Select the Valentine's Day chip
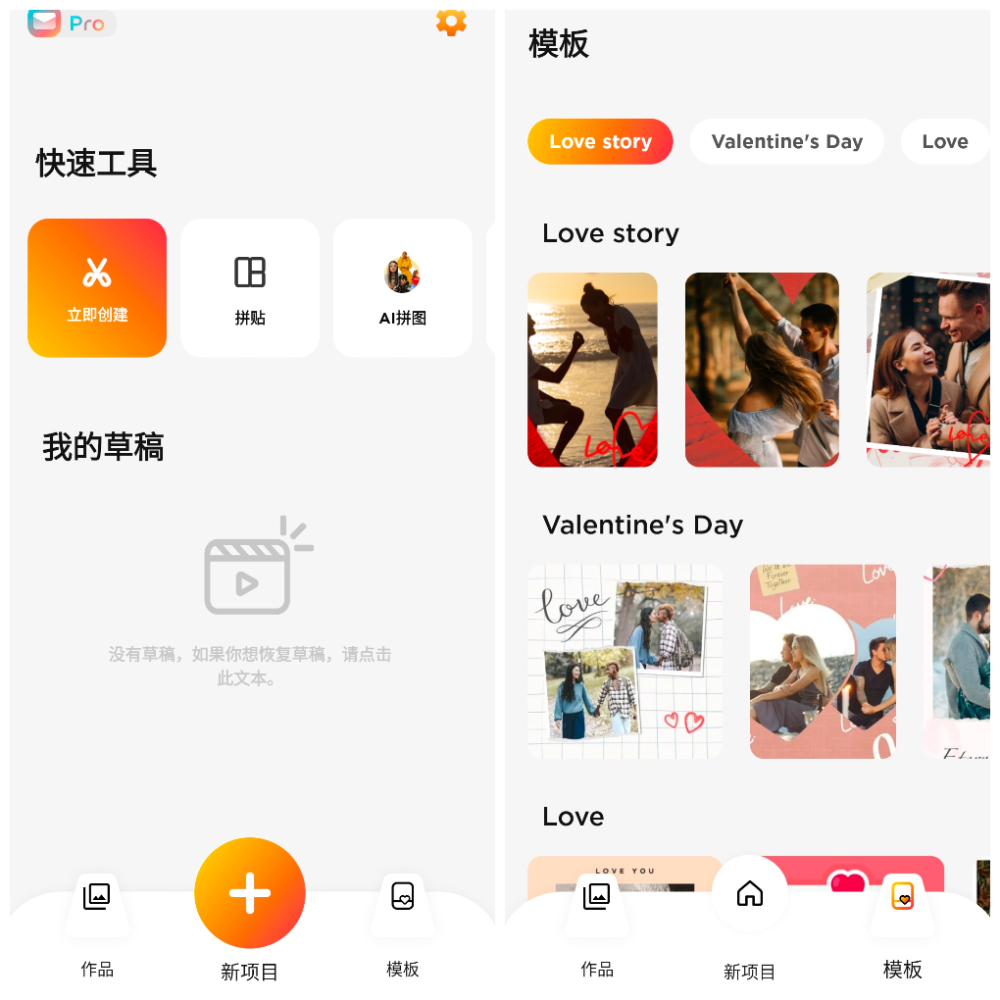Screen dimensions: 1000x1000 tap(786, 142)
